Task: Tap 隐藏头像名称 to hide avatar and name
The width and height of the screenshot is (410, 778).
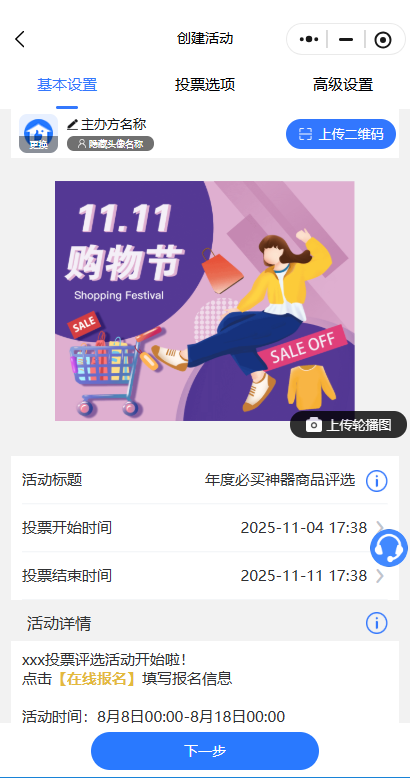Action: [x=110, y=144]
